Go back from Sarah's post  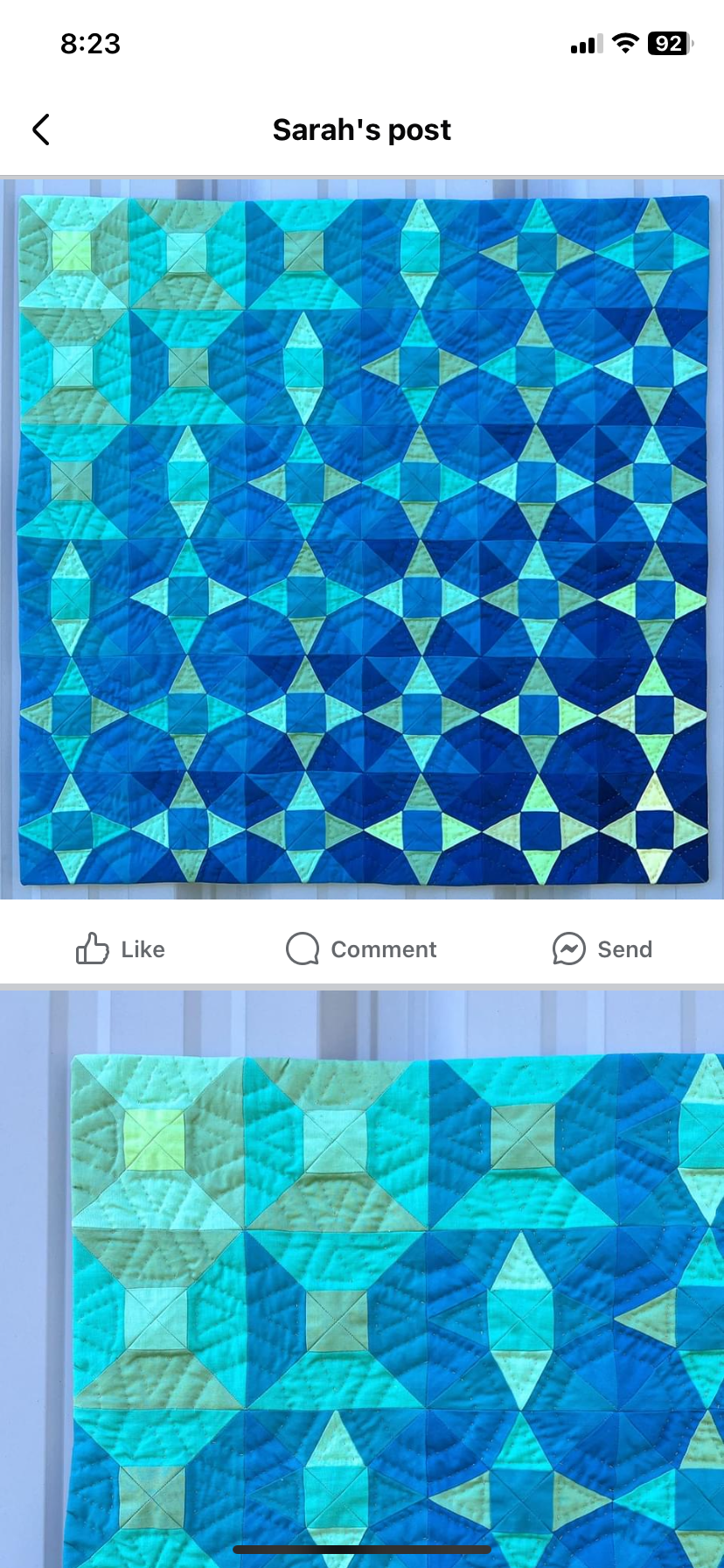click(x=41, y=129)
